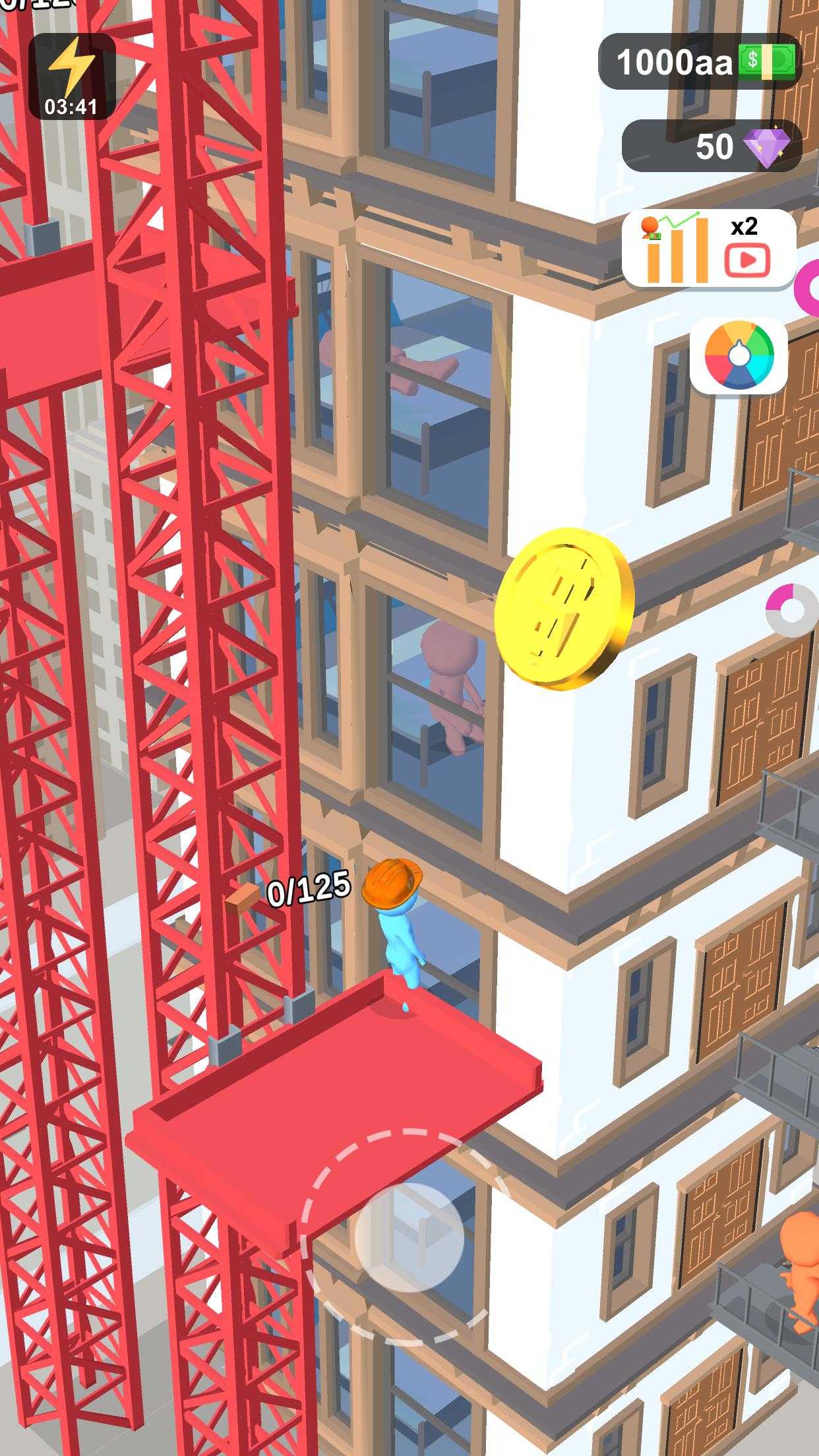Open the colorful spin wheel
Screen dimensions: 819x1456
[x=739, y=355]
